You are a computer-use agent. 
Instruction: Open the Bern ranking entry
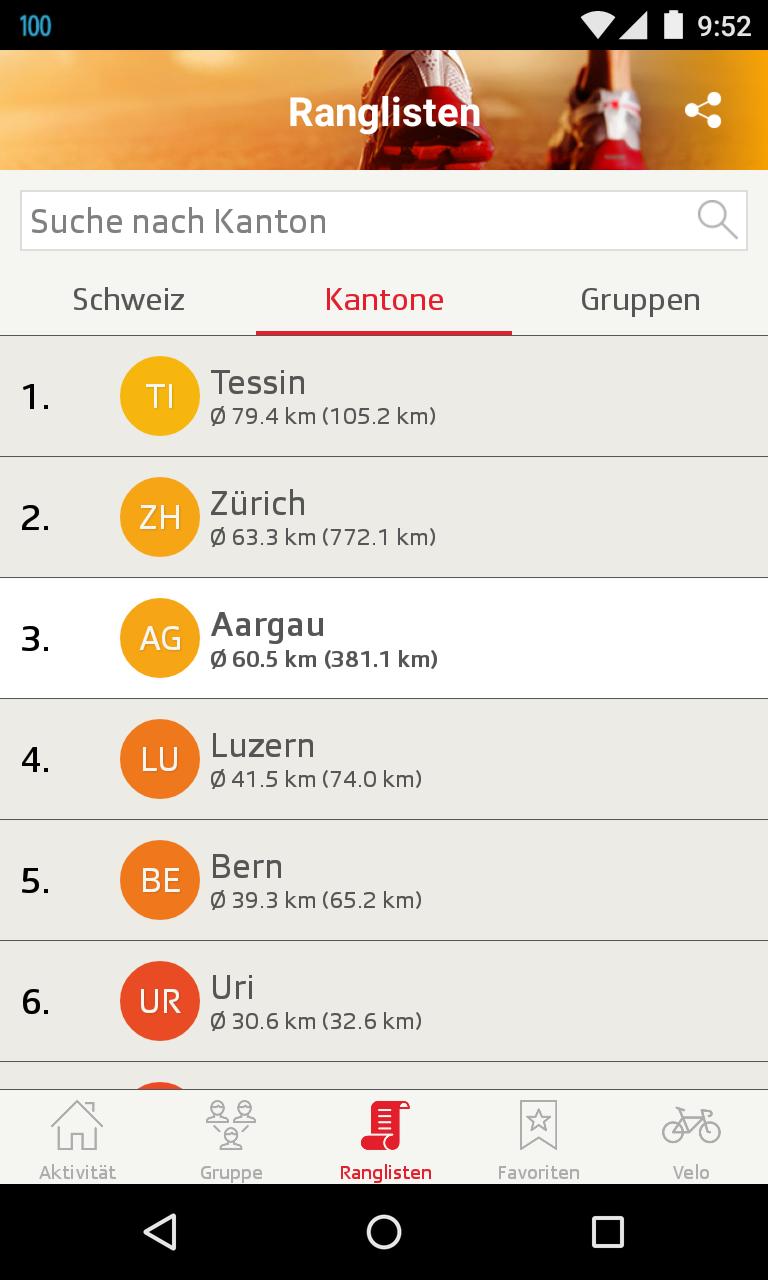pos(384,880)
